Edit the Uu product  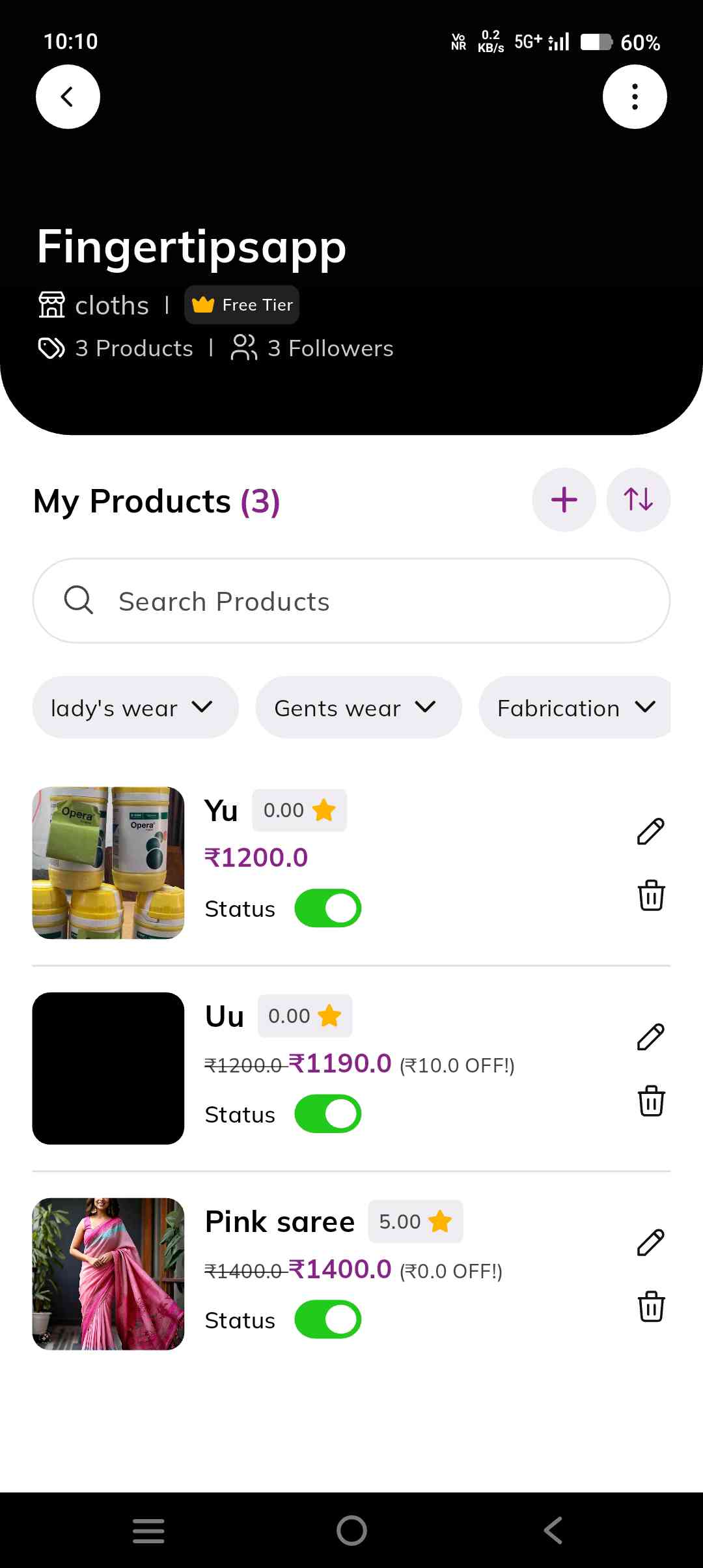pyautogui.click(x=650, y=1037)
